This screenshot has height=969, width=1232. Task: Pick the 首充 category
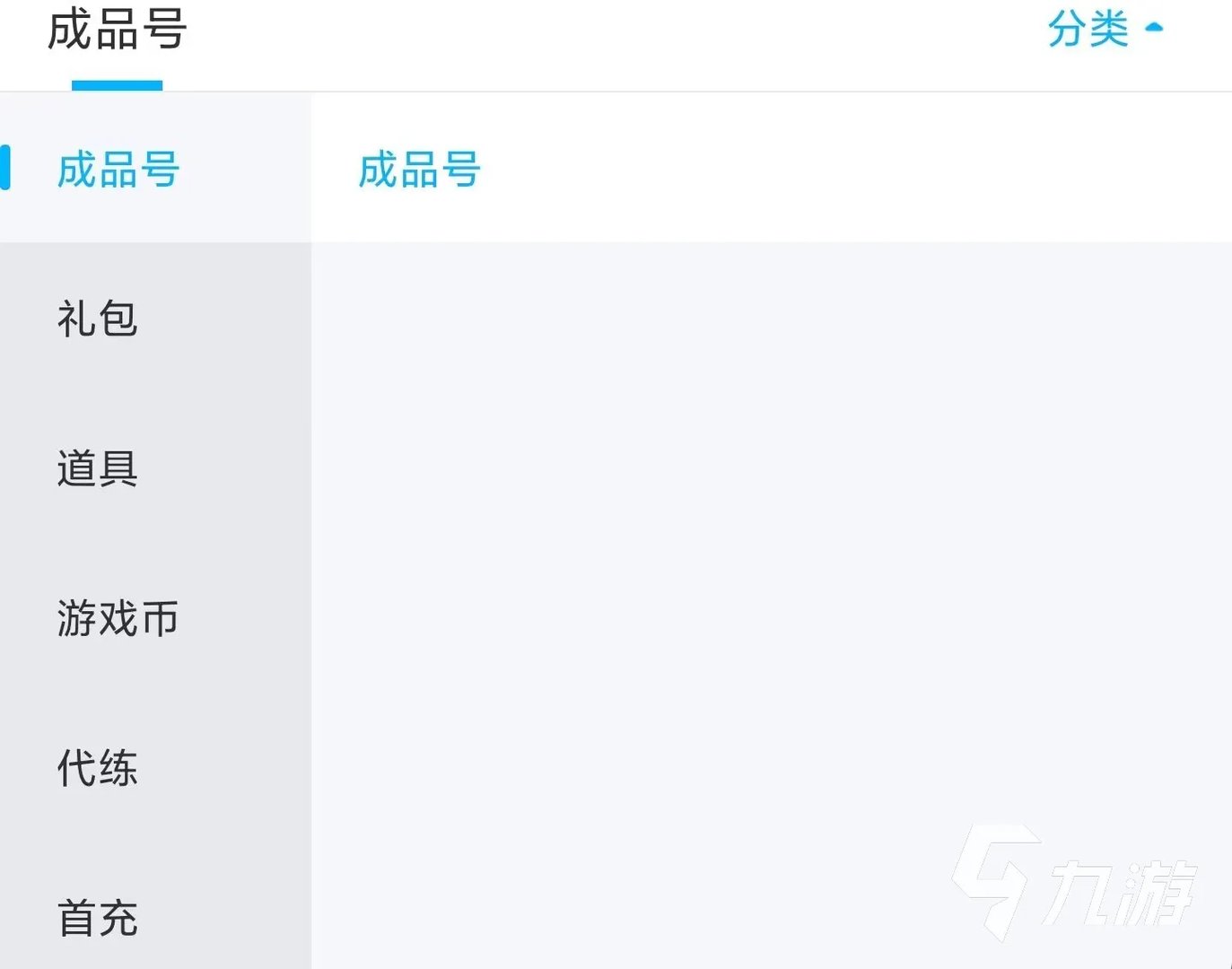(98, 918)
